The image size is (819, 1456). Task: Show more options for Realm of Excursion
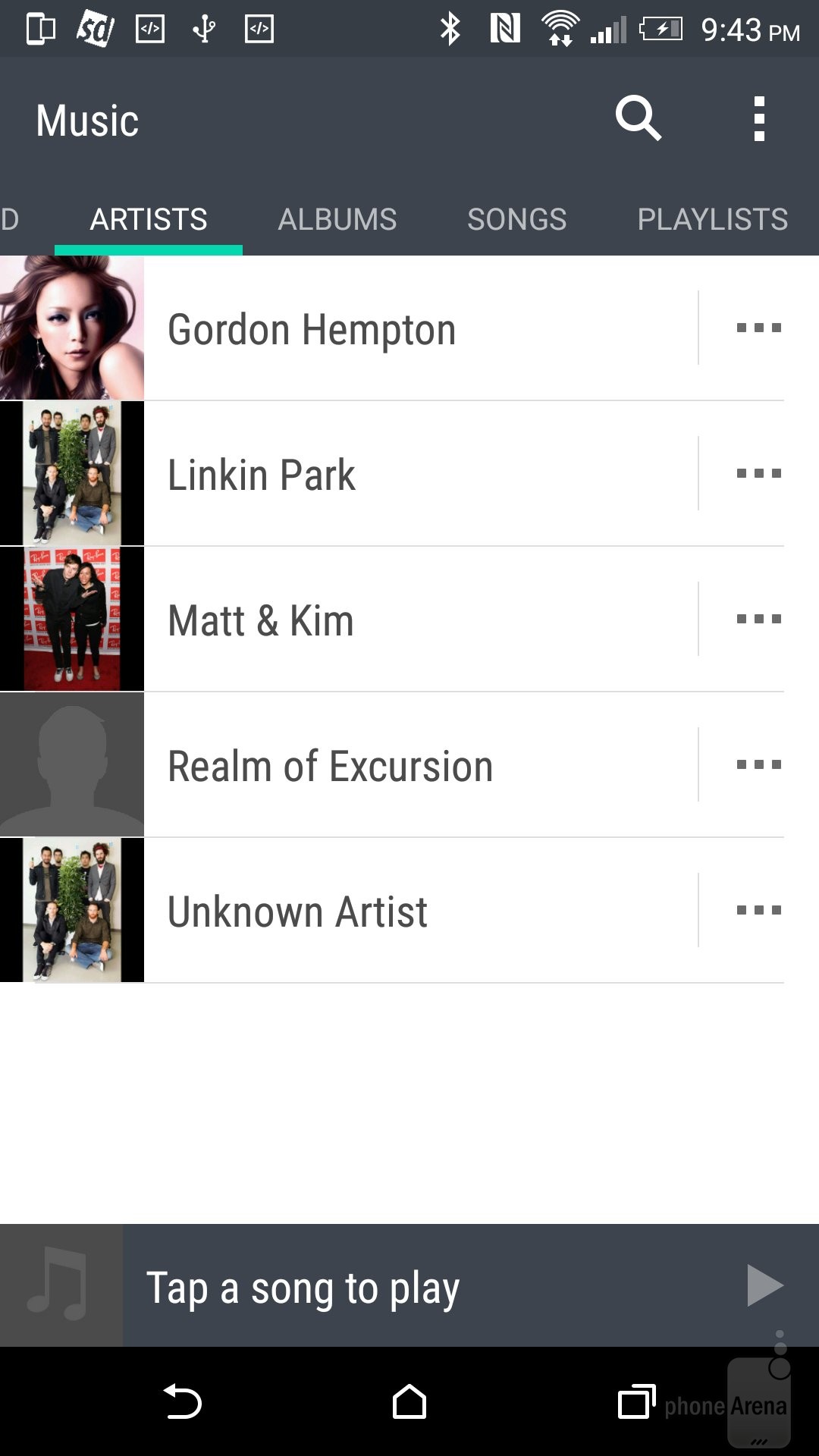coord(758,765)
